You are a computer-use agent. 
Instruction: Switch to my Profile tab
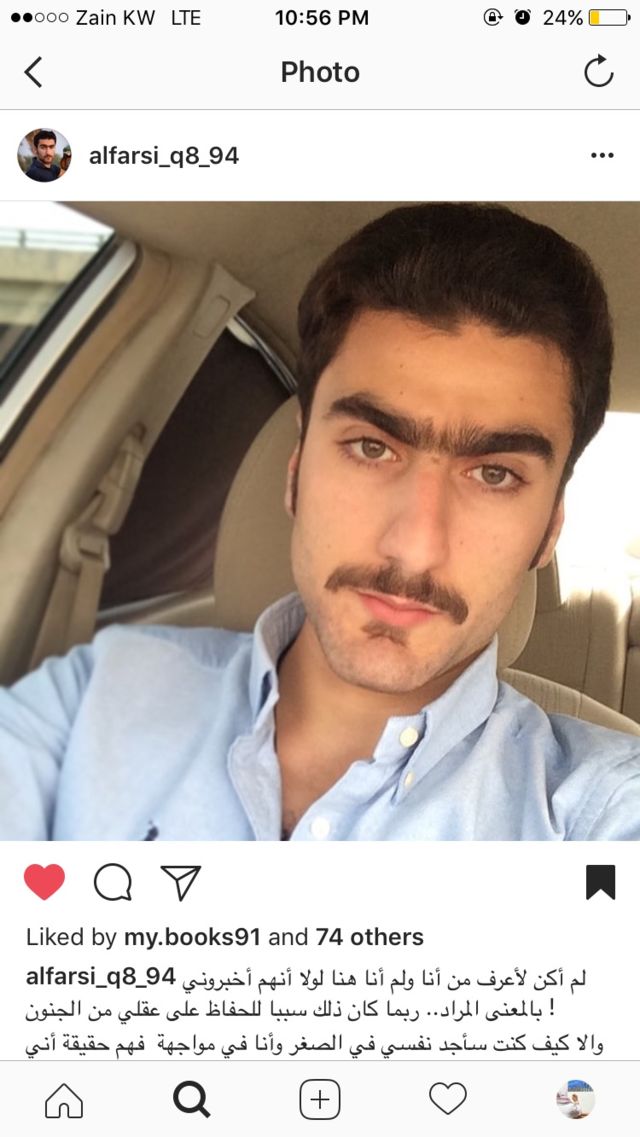575,1100
